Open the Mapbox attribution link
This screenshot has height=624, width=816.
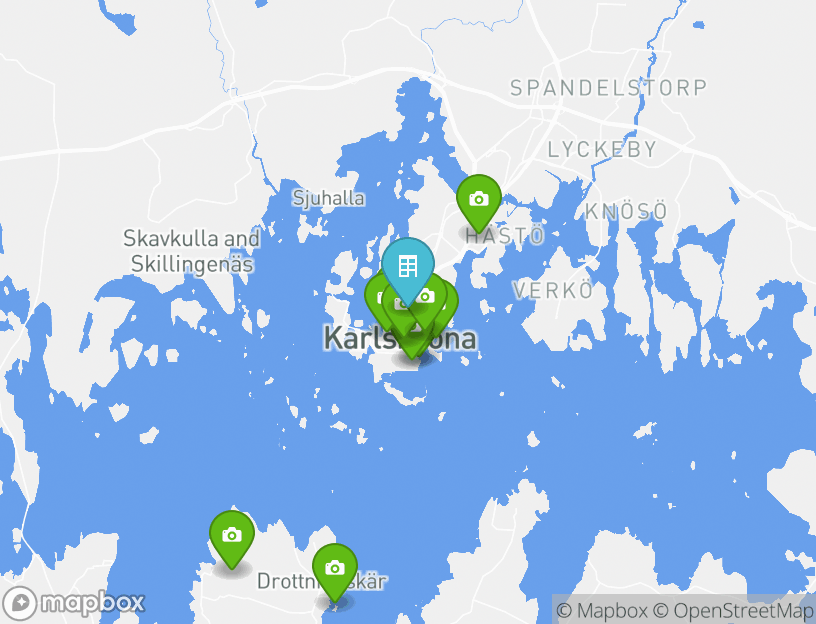603,610
